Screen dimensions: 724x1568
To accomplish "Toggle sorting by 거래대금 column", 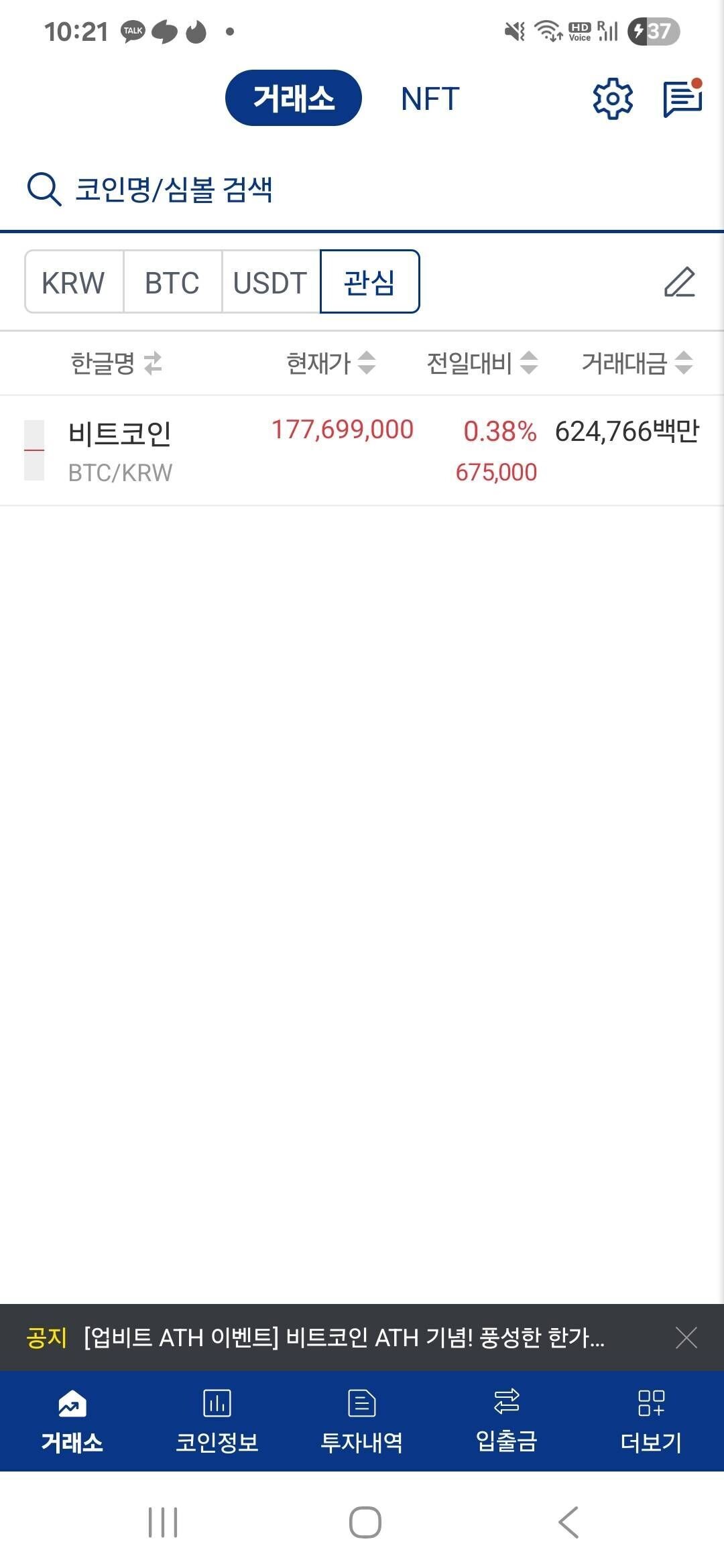I will point(633,363).
